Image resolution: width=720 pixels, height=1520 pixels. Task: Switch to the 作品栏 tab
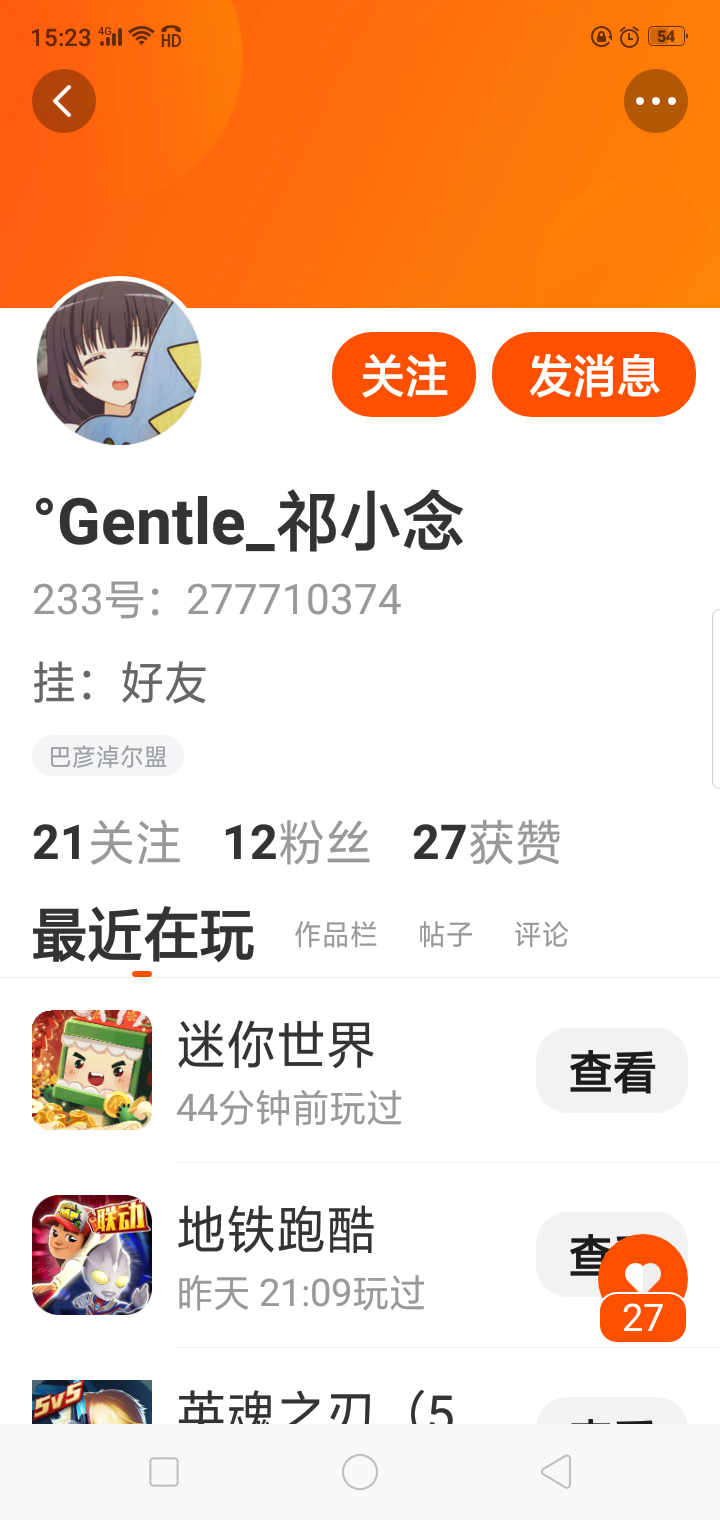click(x=335, y=934)
